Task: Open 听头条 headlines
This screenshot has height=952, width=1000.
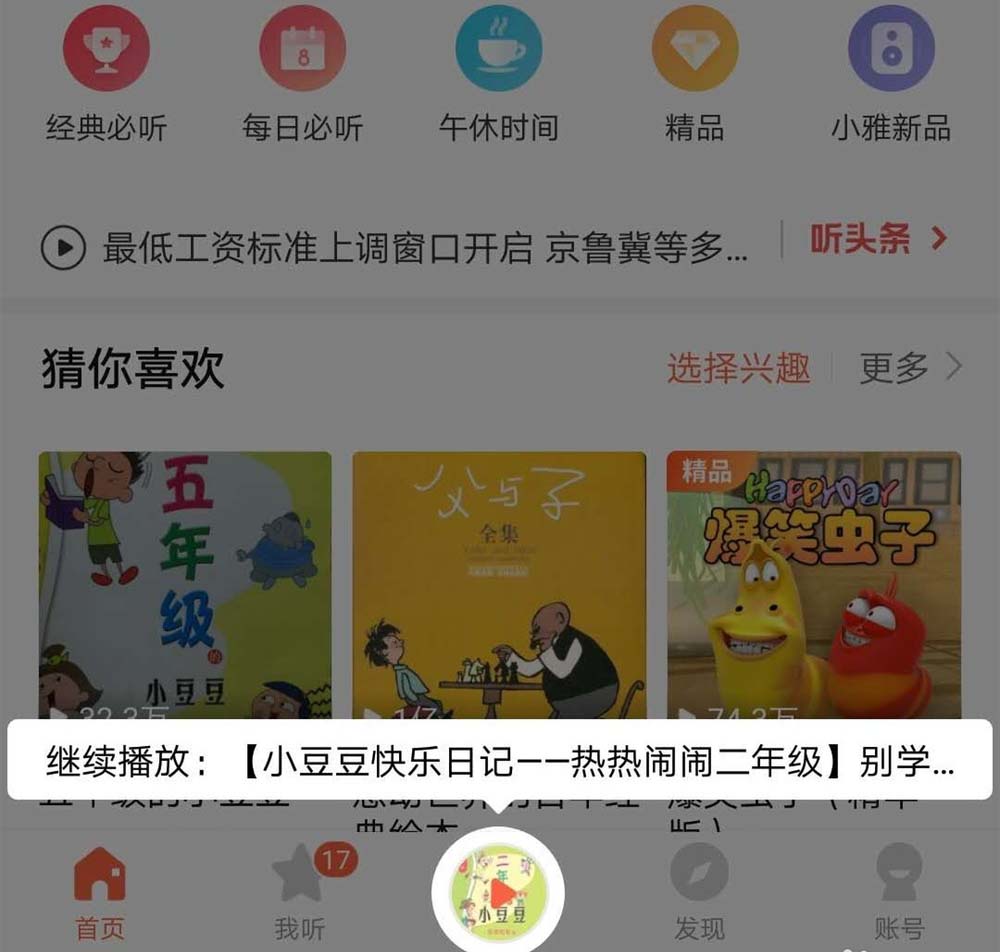Action: [x=877, y=240]
